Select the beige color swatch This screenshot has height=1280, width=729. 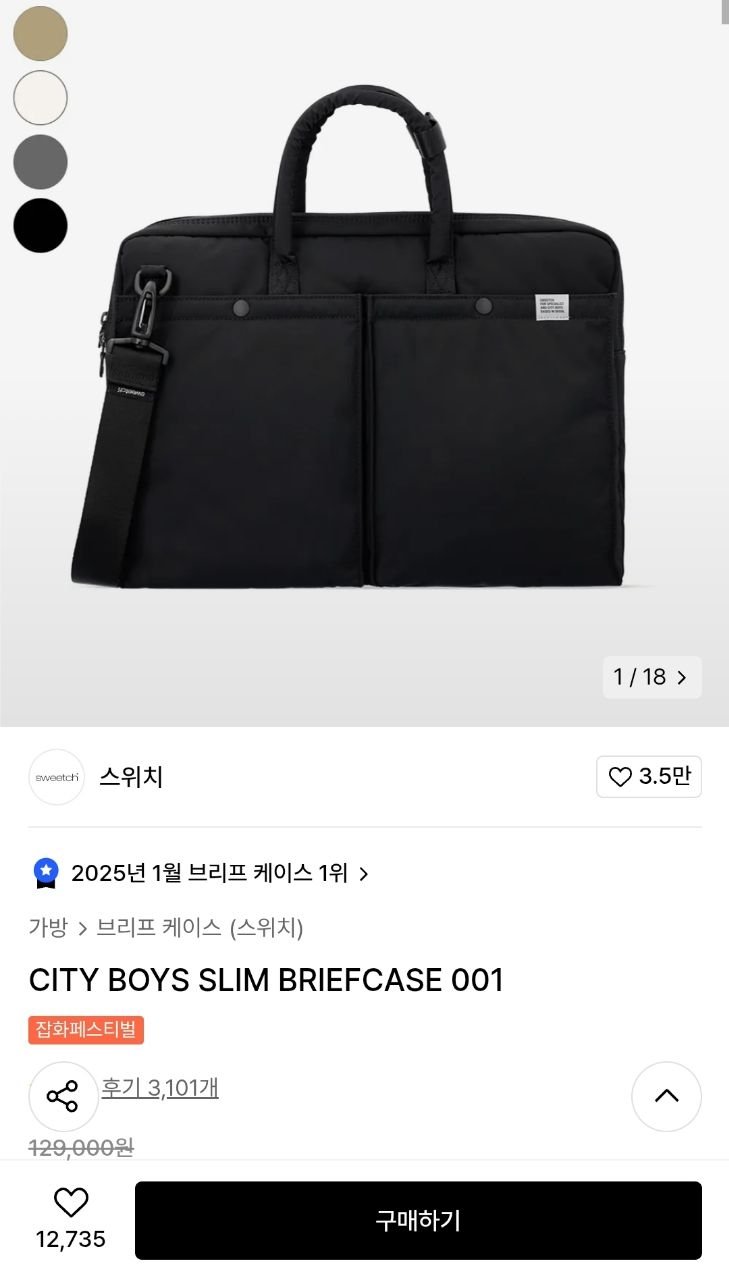coord(40,33)
